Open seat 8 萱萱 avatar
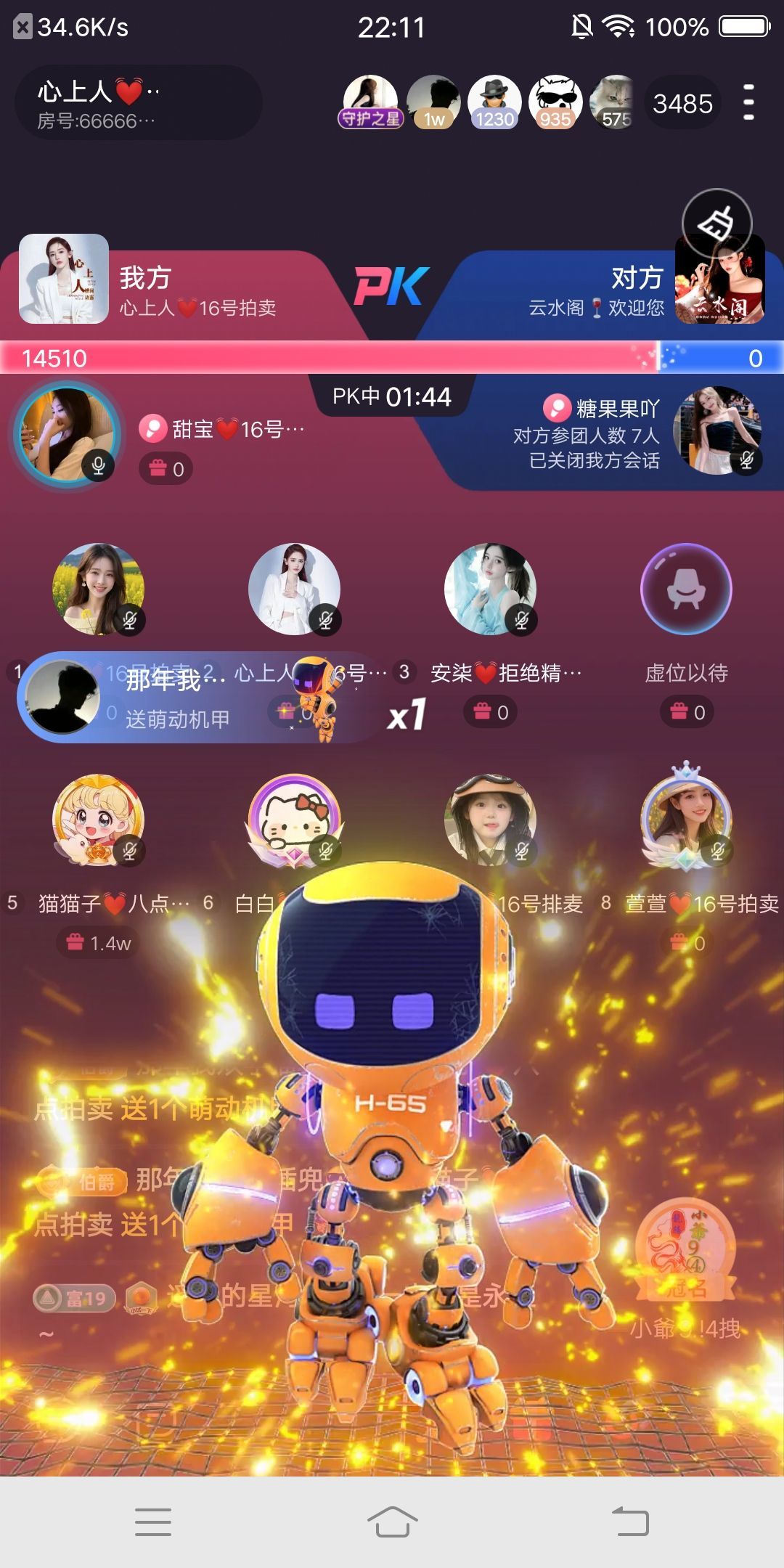Screen dimensions: 784x1568 pyautogui.click(x=686, y=820)
